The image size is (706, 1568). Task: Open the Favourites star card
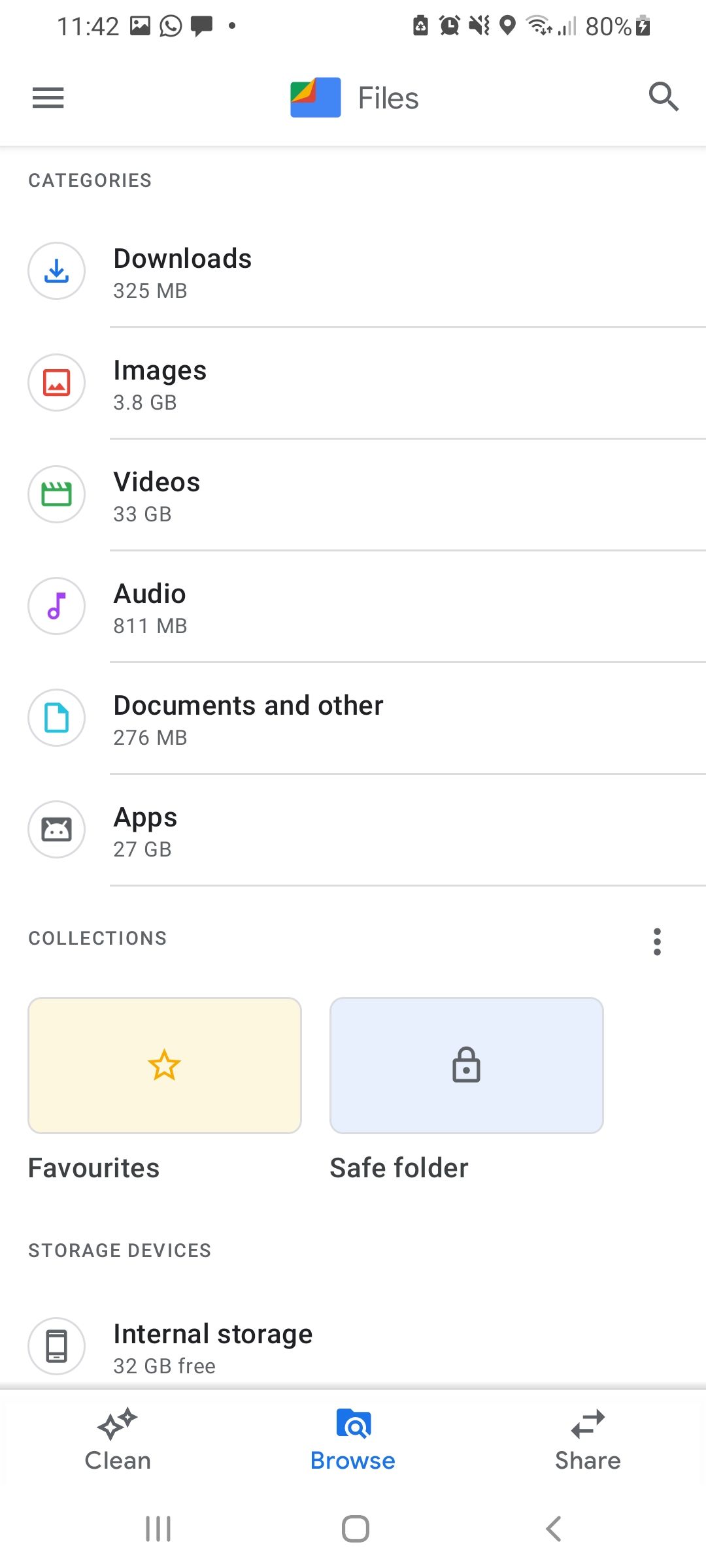point(164,1065)
